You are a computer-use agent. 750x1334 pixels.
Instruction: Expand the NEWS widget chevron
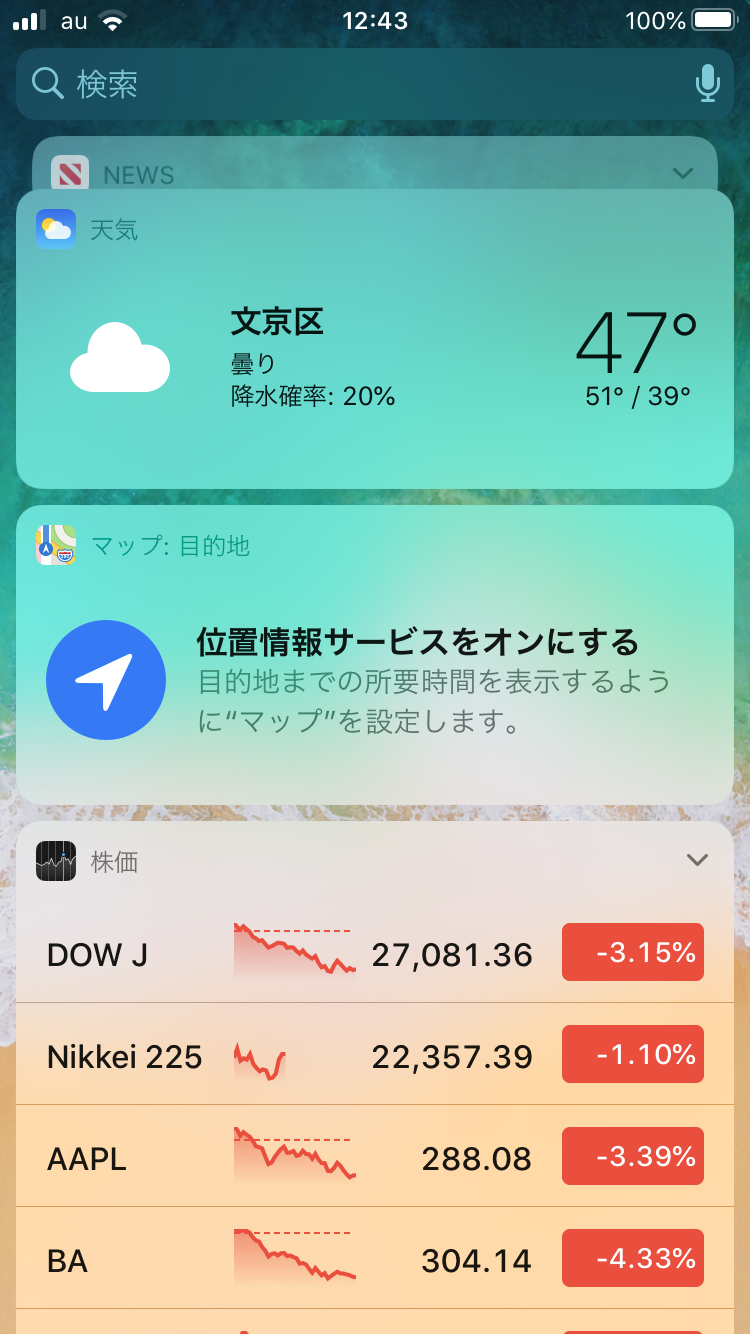coord(683,173)
